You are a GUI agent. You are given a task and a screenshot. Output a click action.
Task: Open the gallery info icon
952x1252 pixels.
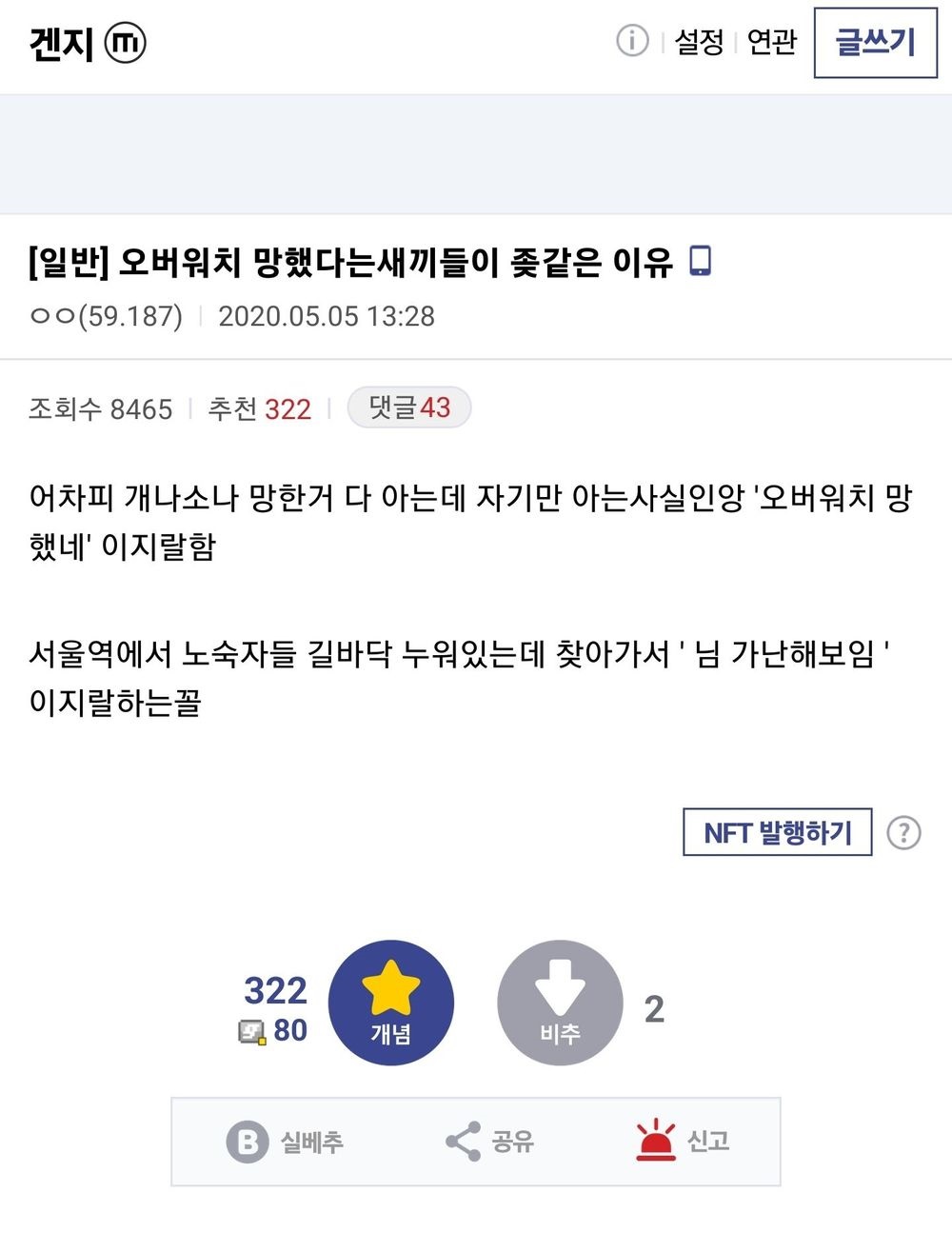pos(632,41)
